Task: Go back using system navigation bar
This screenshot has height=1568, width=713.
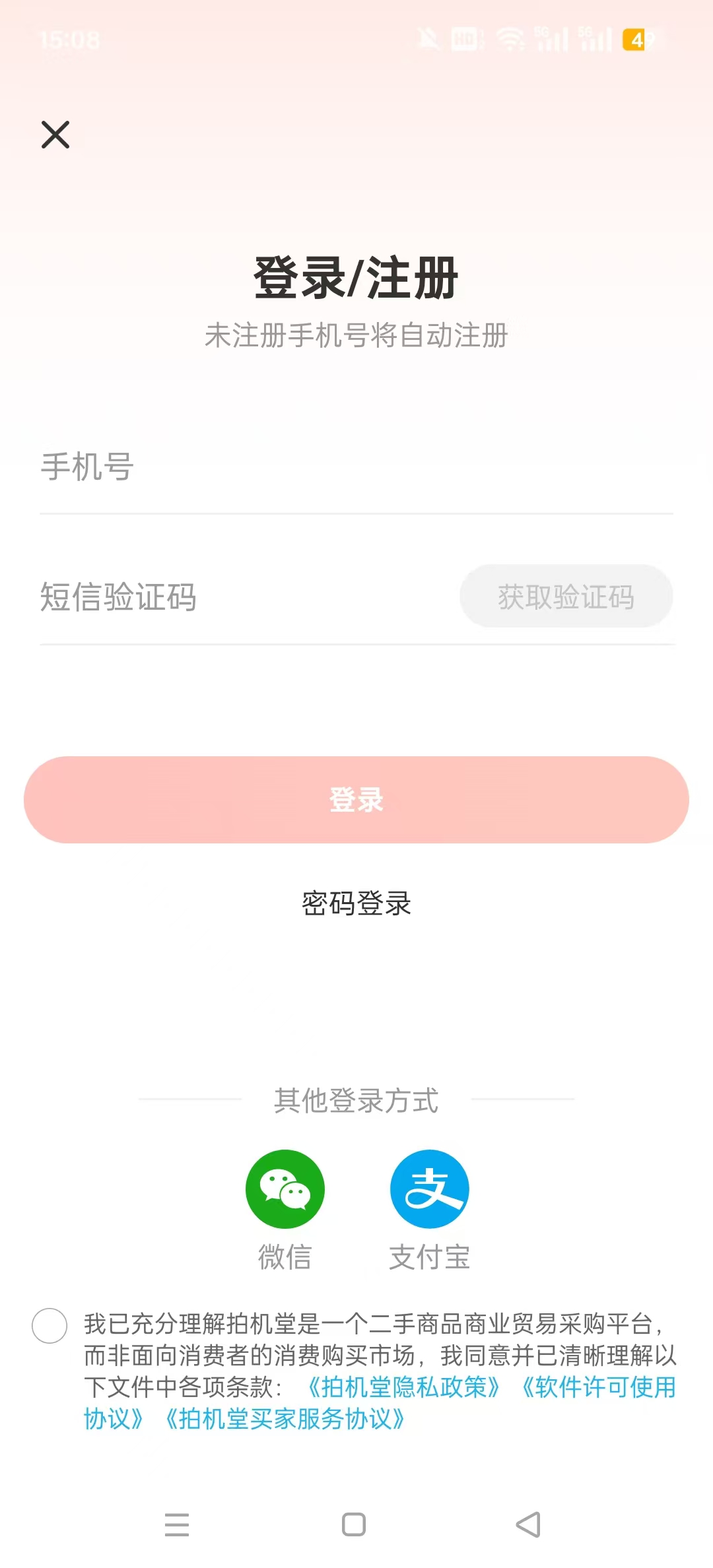Action: (x=528, y=1524)
